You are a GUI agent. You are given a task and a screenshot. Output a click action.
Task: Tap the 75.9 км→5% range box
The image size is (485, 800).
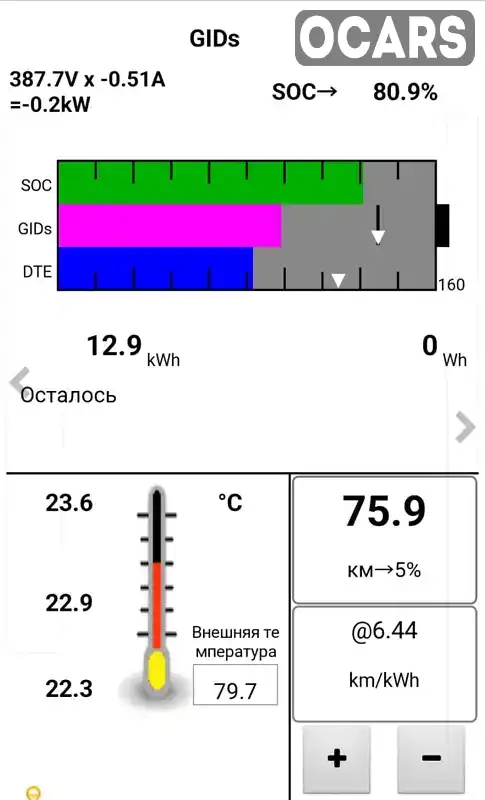(385, 540)
